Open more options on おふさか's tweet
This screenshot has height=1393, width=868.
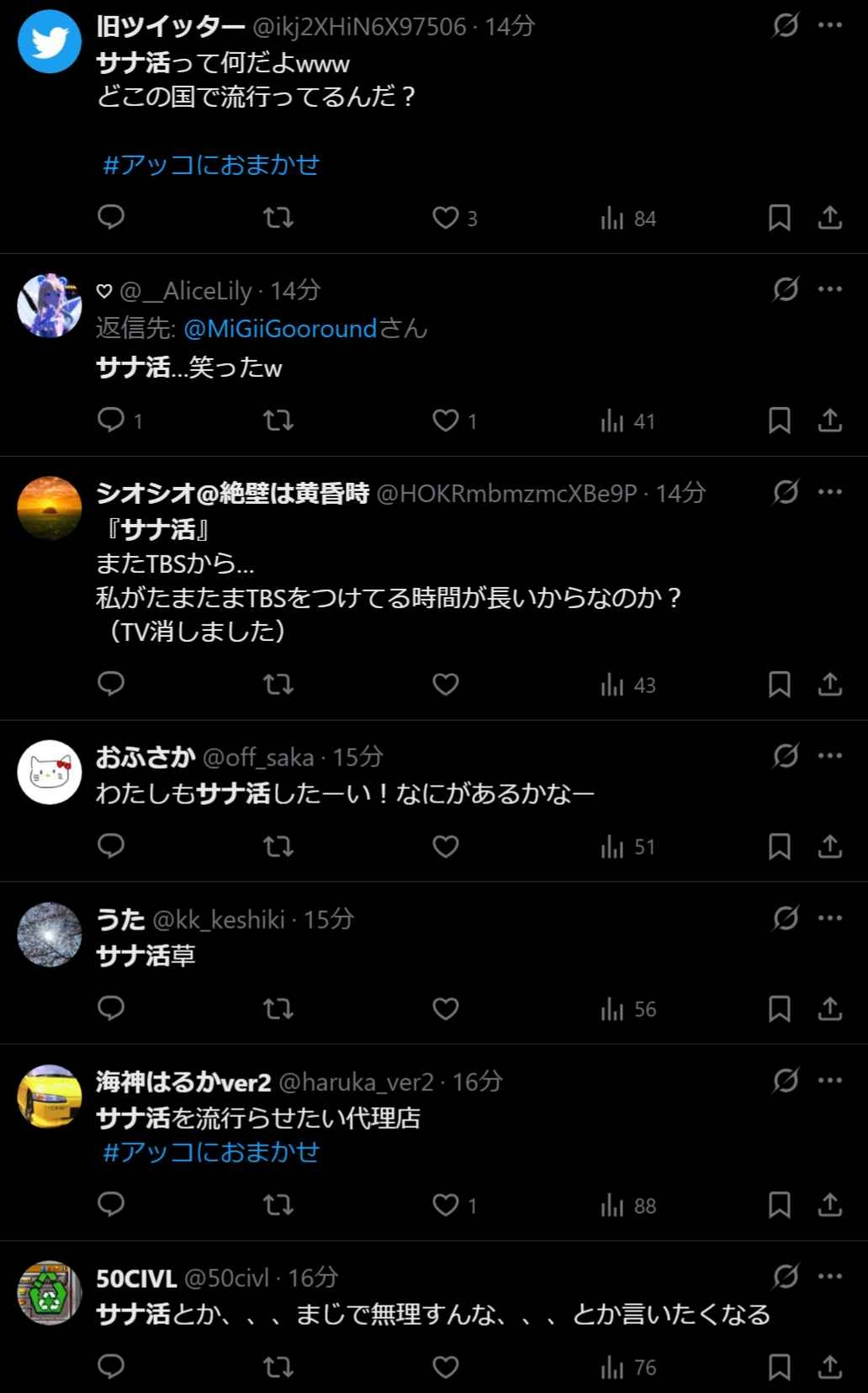pyautogui.click(x=830, y=755)
